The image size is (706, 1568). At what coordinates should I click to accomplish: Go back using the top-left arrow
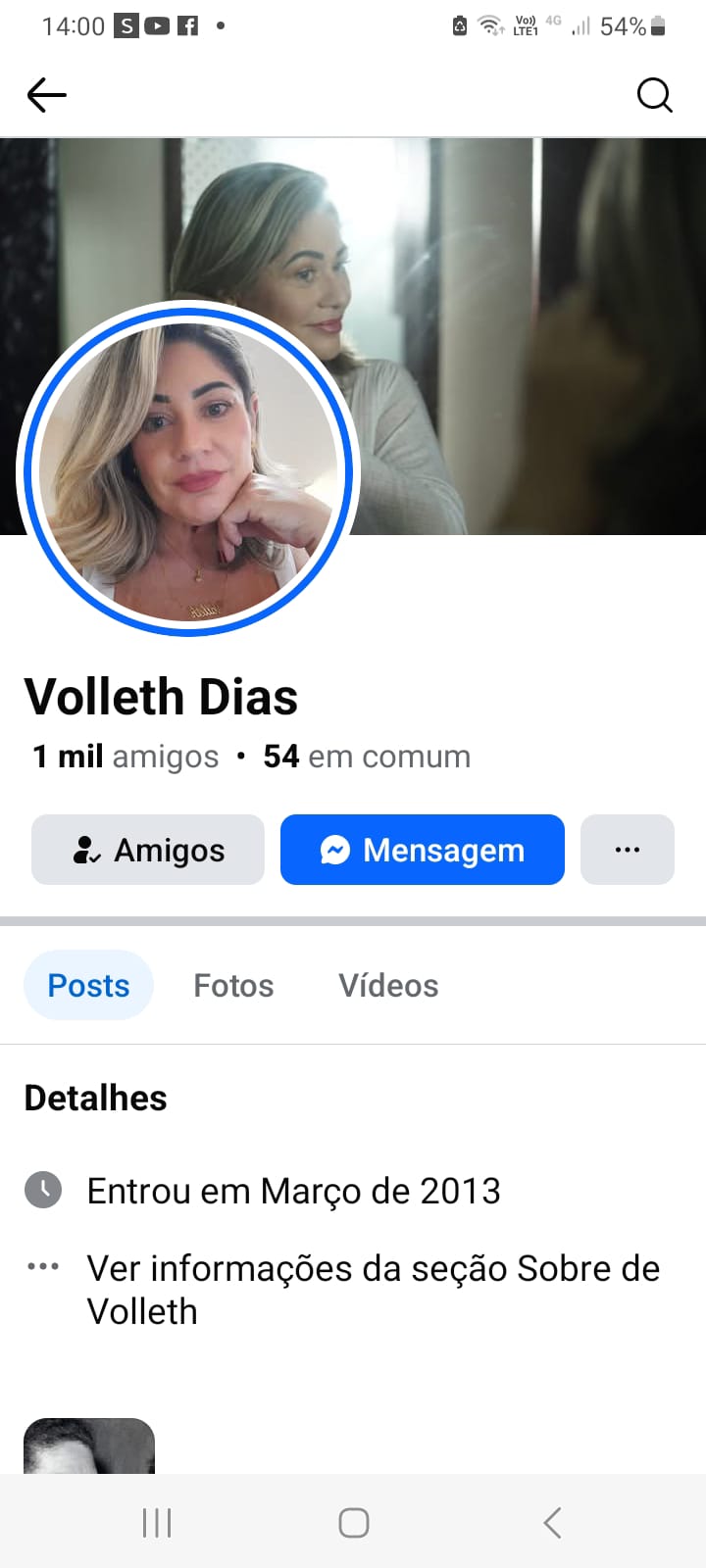(x=46, y=95)
